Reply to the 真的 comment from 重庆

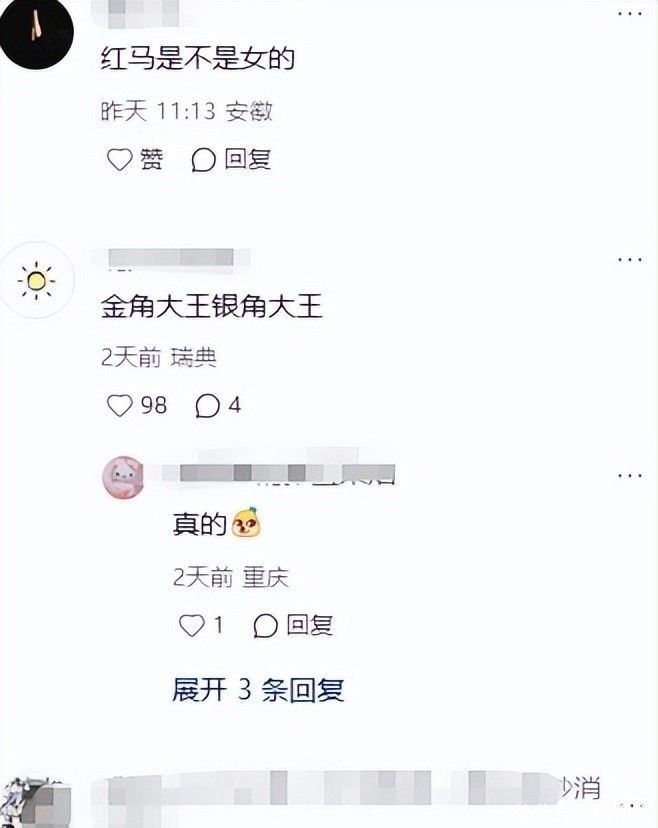point(293,626)
